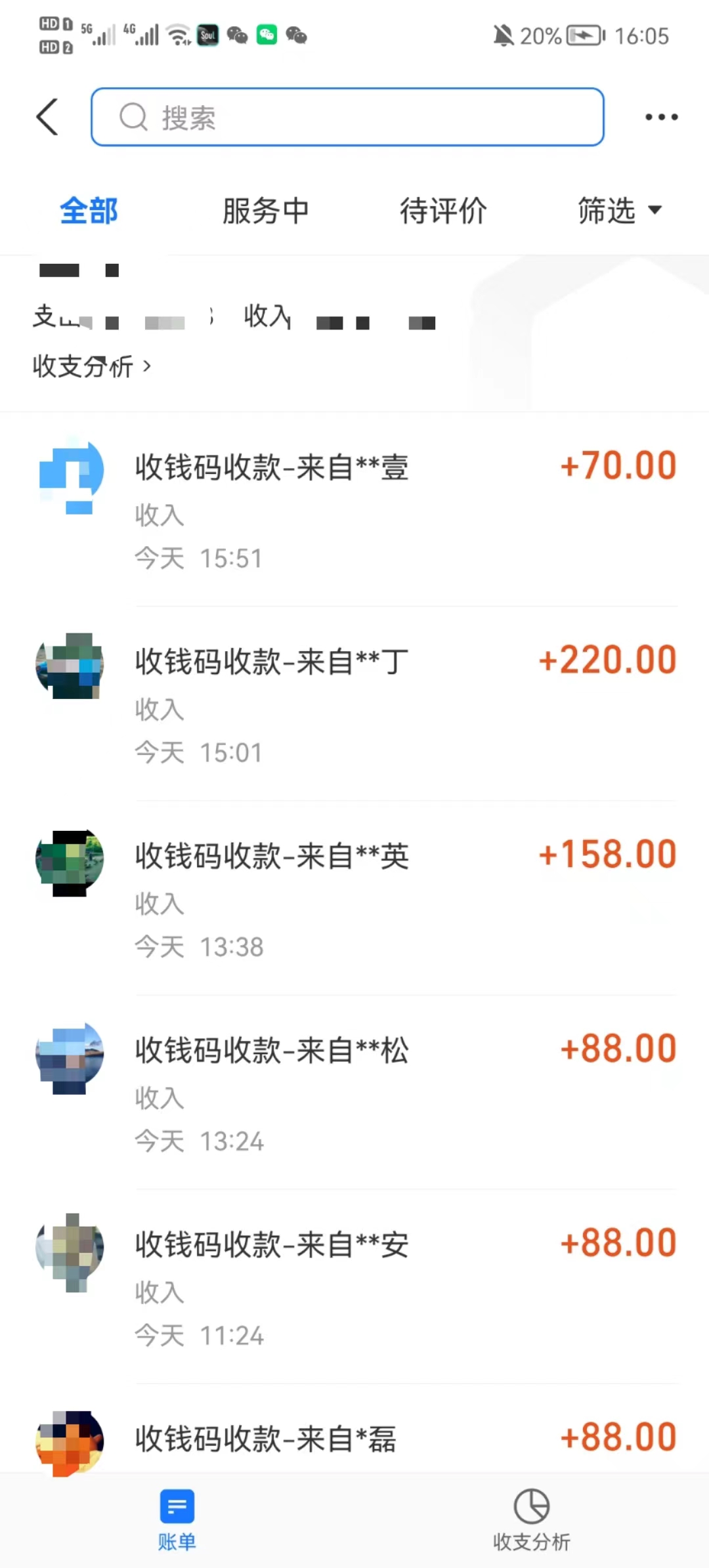
Task: Switch to the 服务中 tab
Action: pyautogui.click(x=265, y=211)
